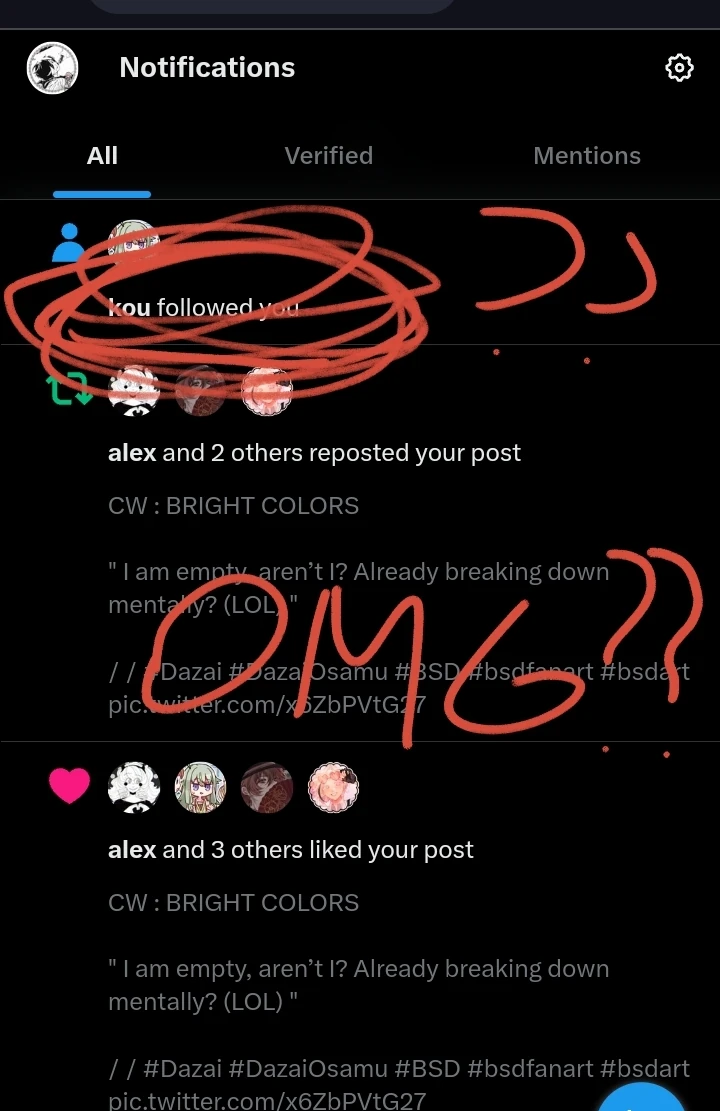
Task: Click the third avatar in the liked notification
Action: 266,786
